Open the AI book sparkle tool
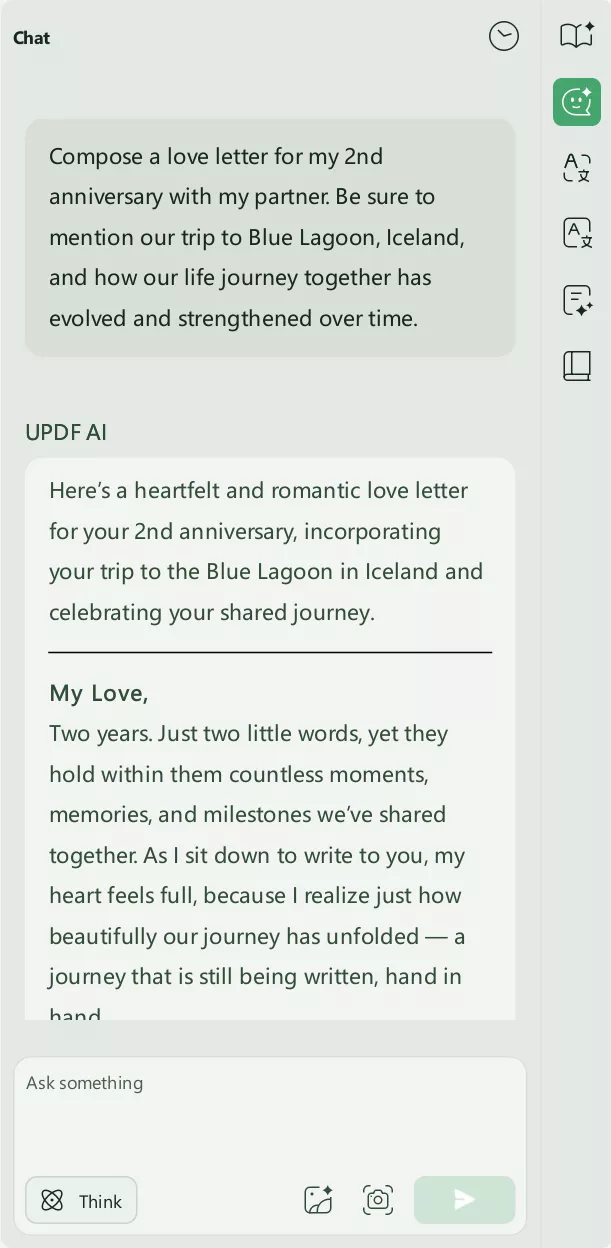 point(577,36)
